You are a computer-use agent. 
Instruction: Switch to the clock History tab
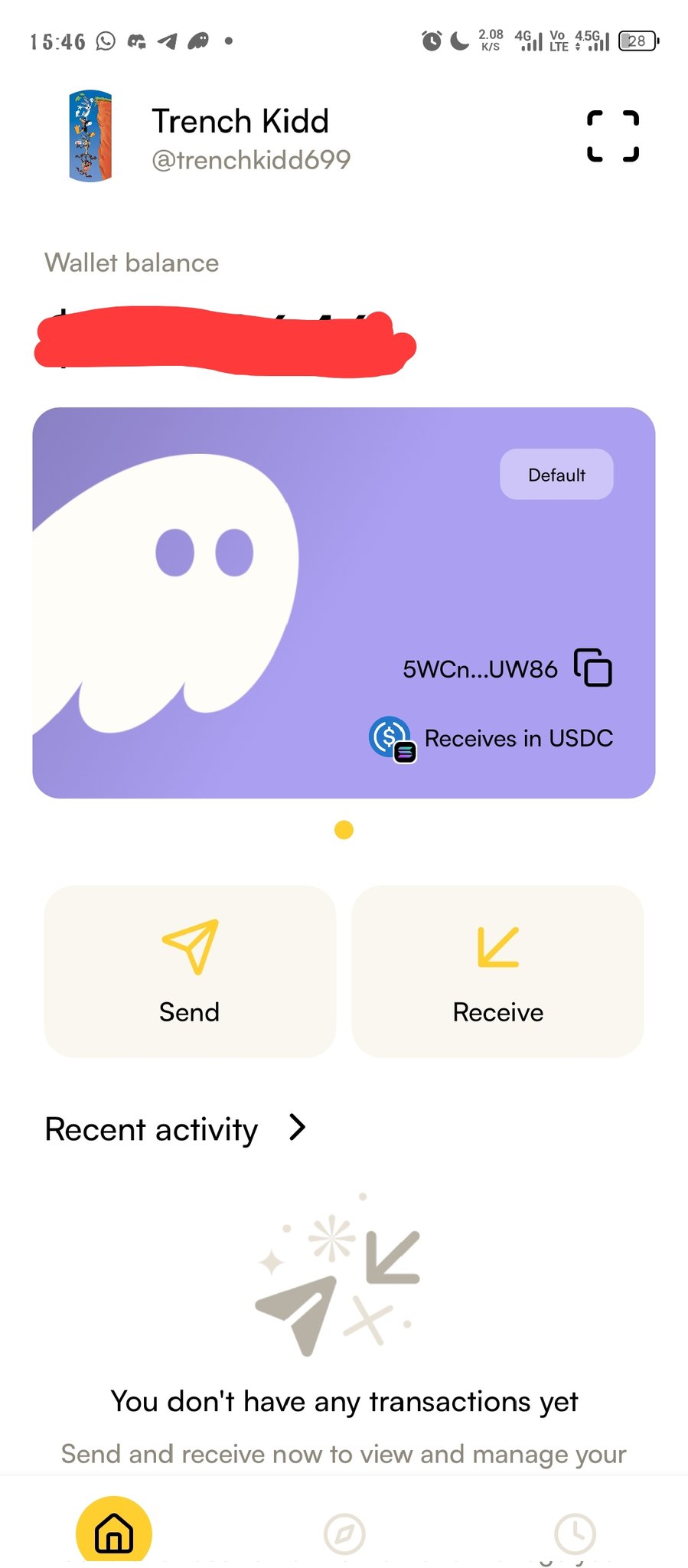pos(575,1534)
